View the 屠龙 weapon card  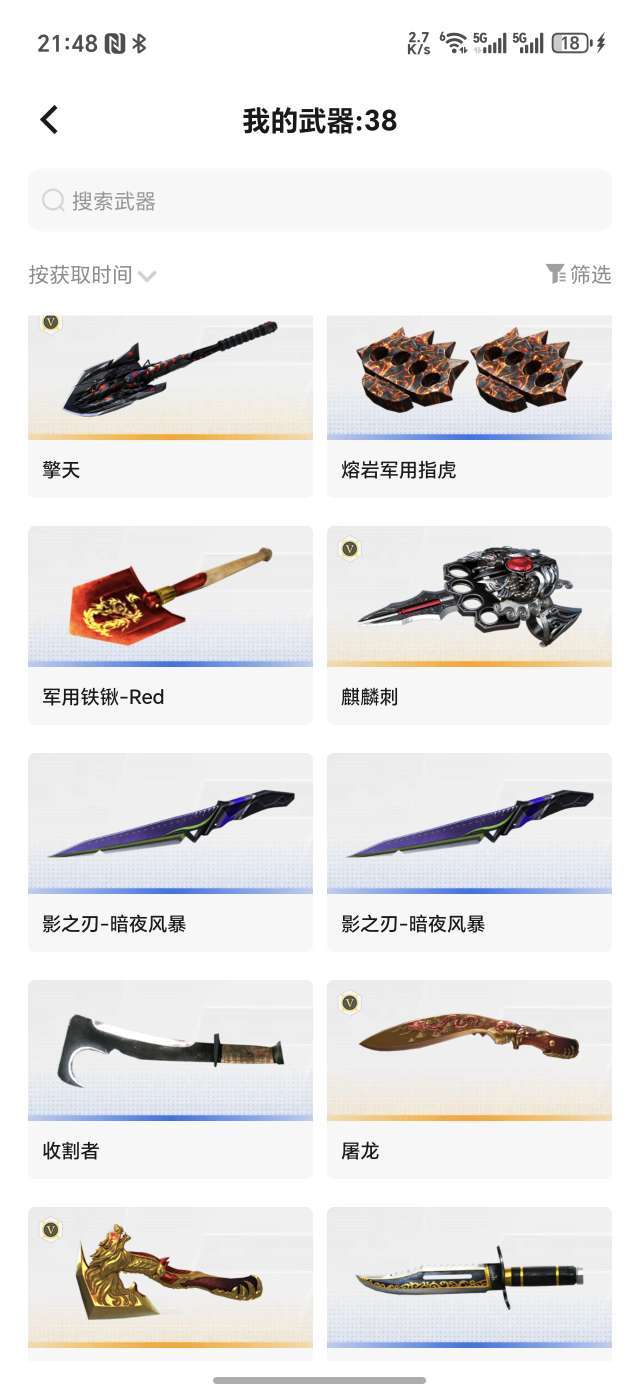469,1078
